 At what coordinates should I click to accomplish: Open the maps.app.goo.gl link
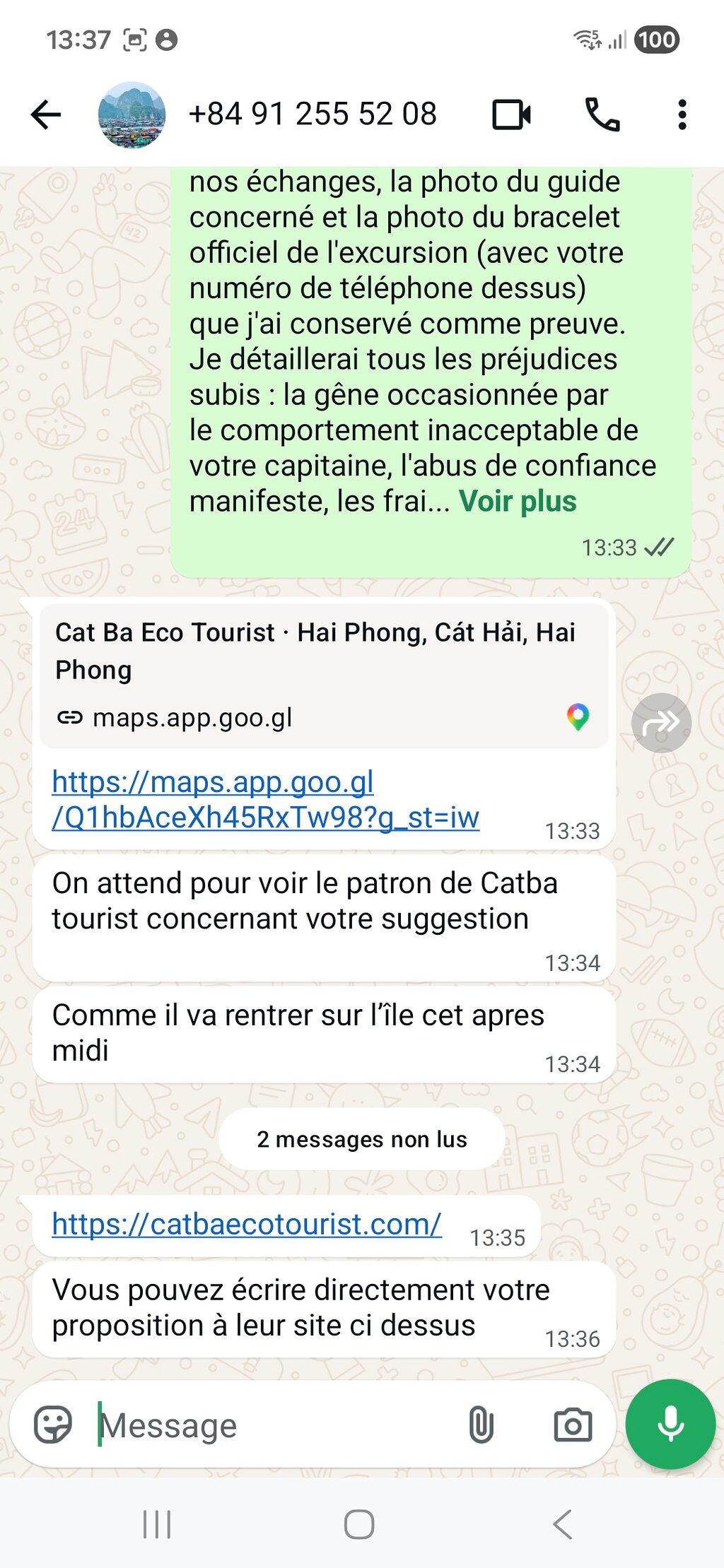coord(266,800)
